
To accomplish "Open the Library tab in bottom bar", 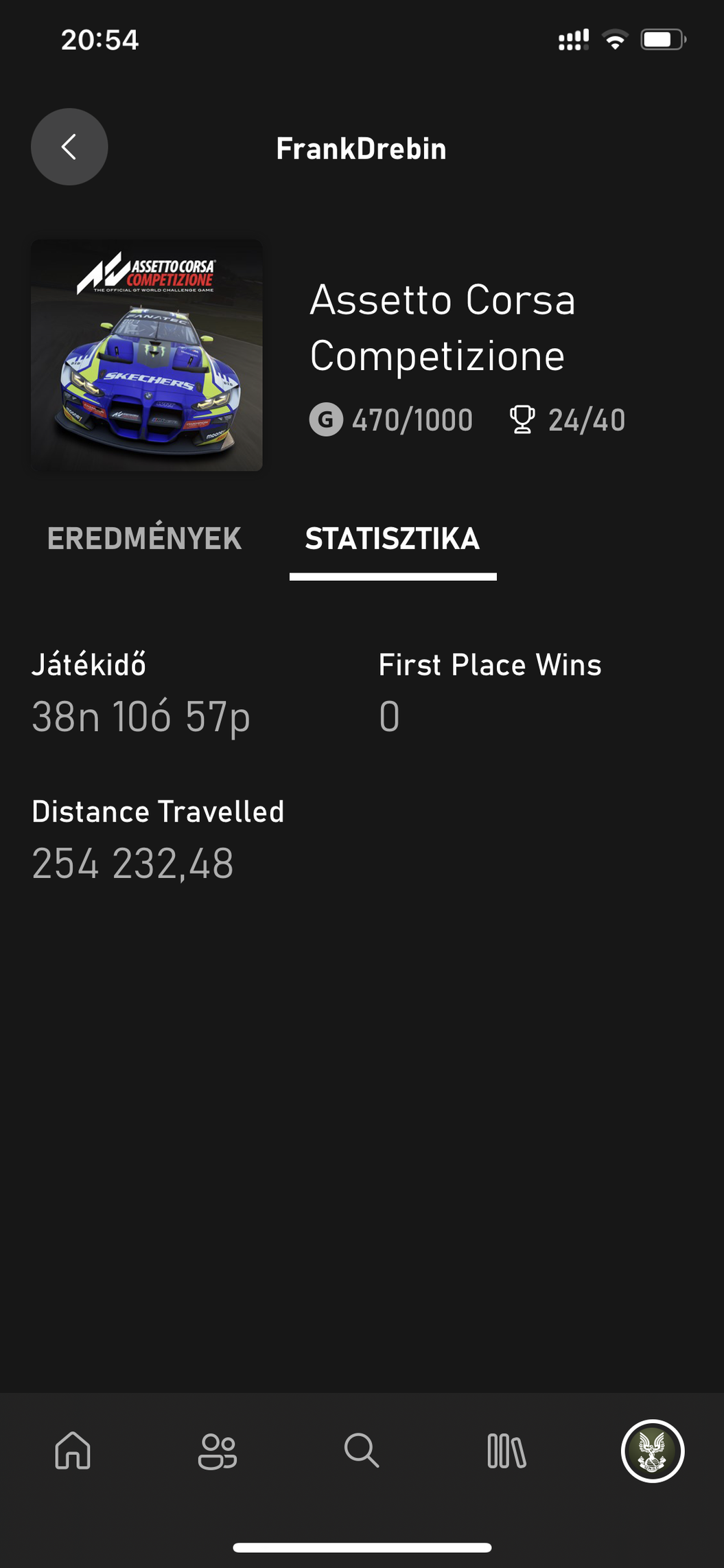I will tap(506, 1451).
